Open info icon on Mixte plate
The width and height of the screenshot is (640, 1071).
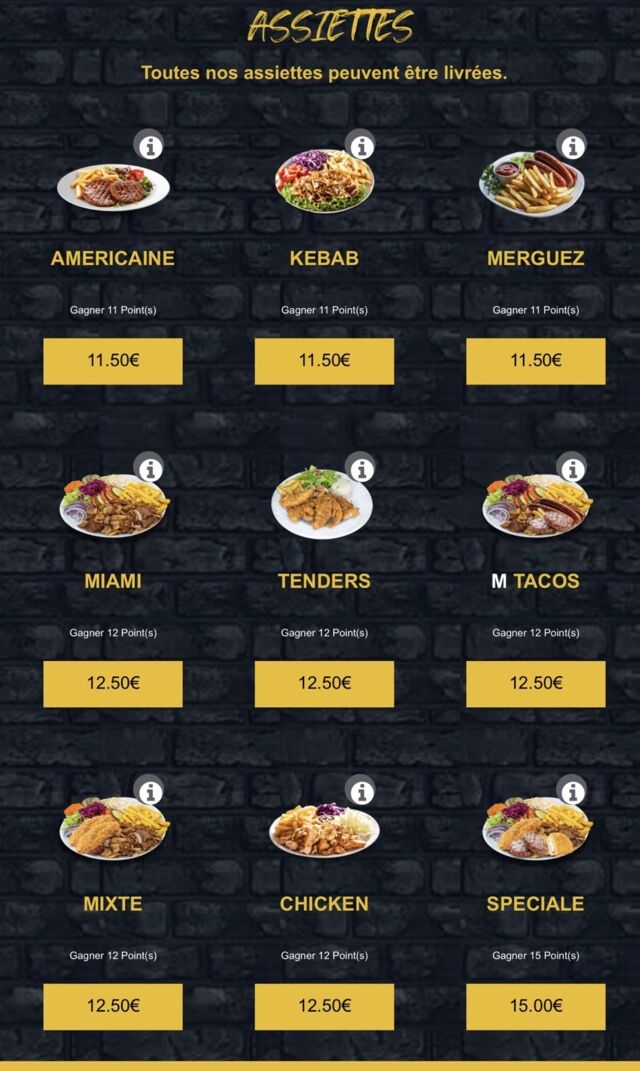(x=149, y=792)
